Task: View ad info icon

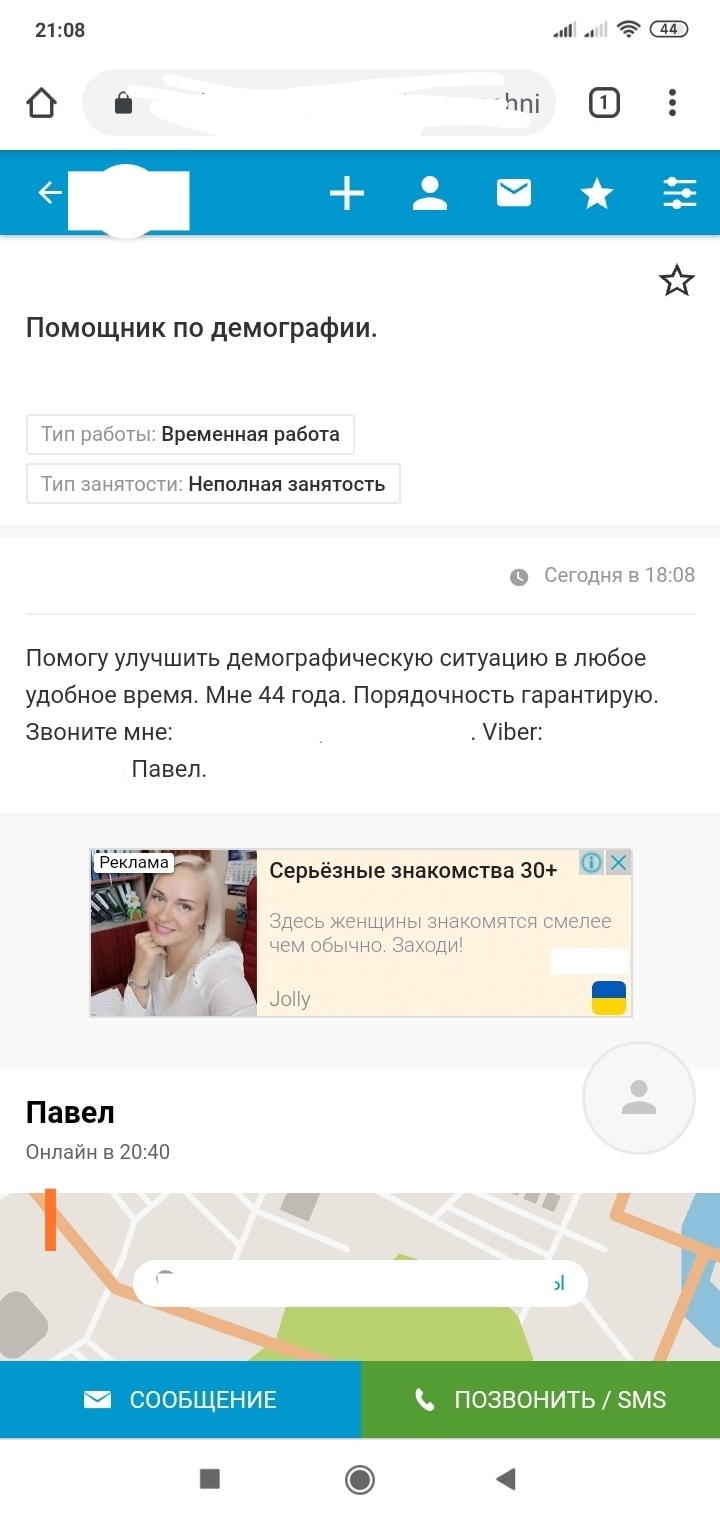Action: pos(592,862)
